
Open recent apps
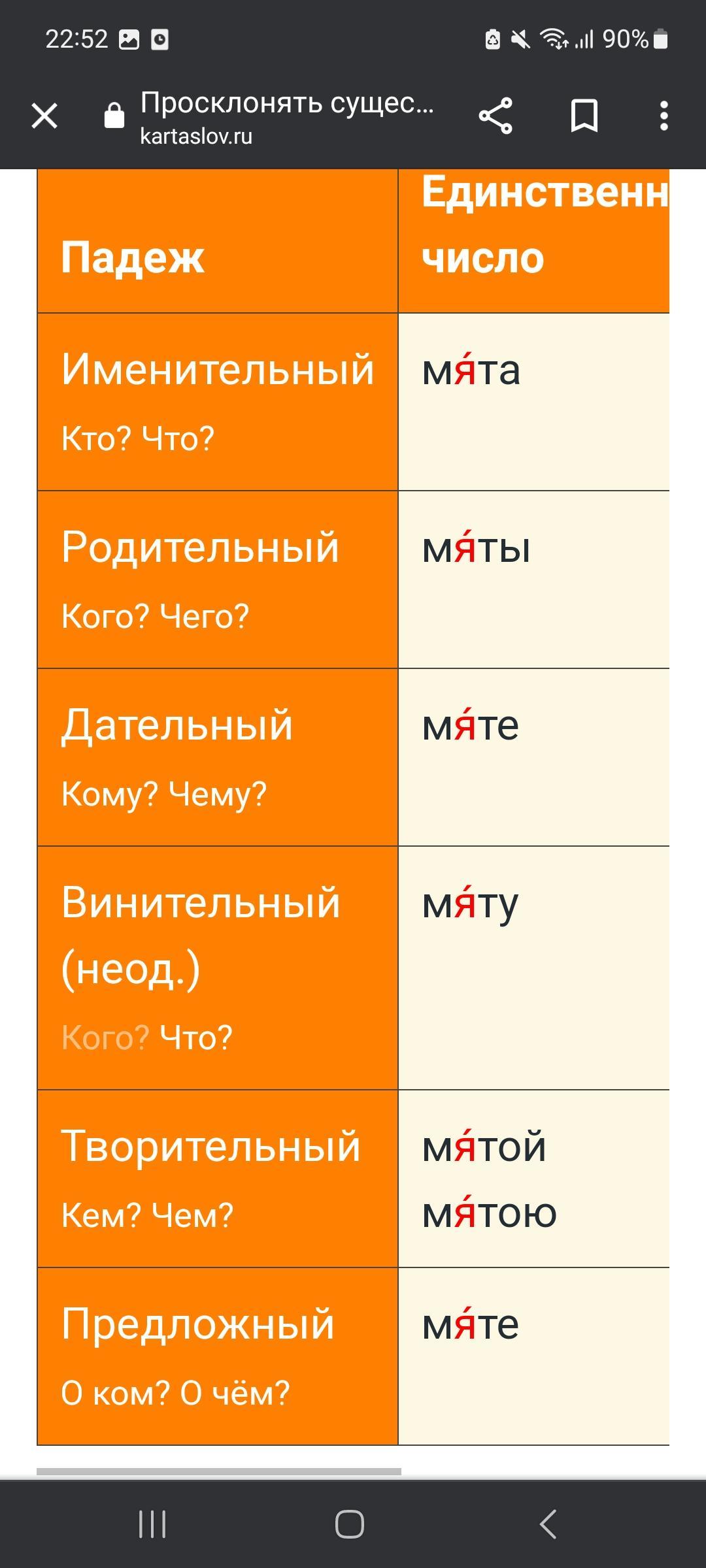pyautogui.click(x=152, y=1524)
